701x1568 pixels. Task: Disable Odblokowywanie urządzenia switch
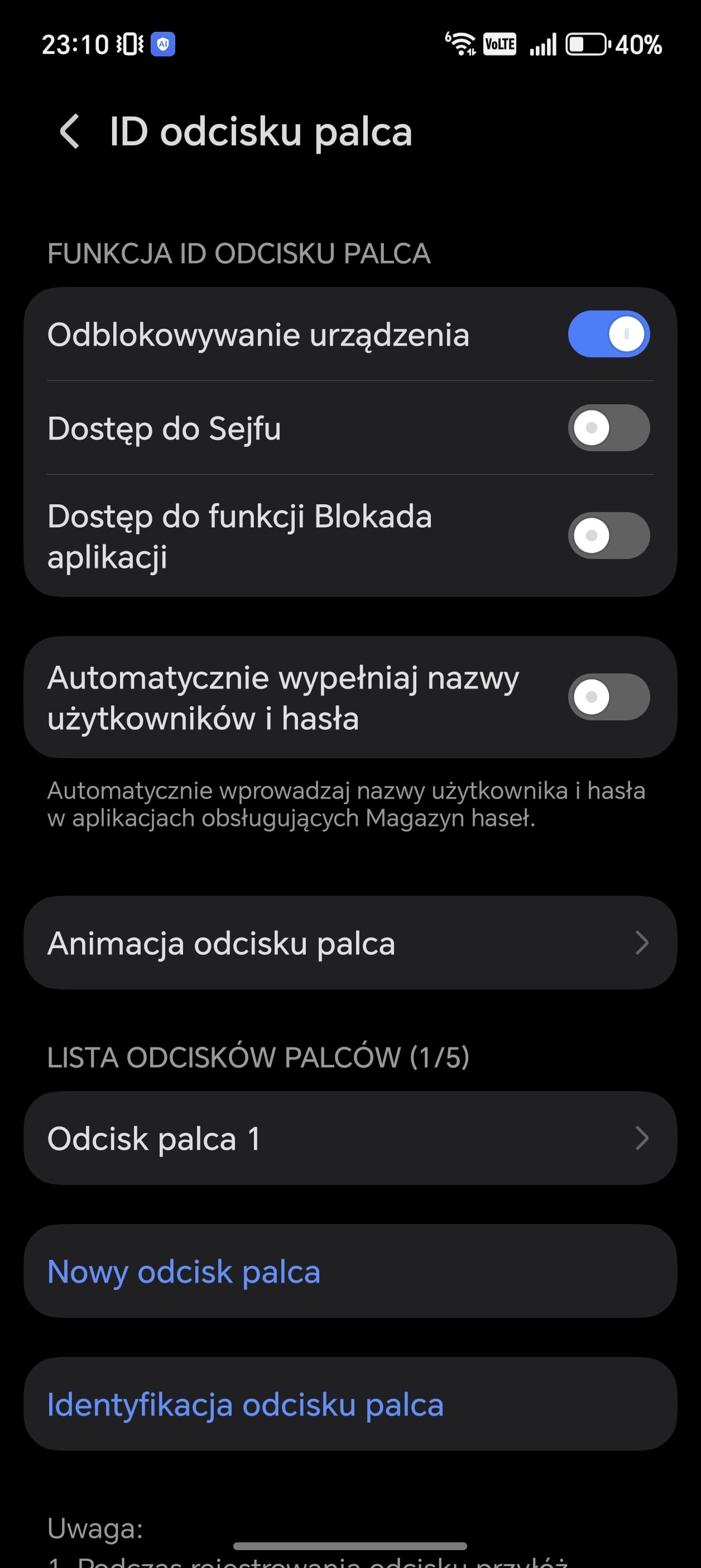coord(608,334)
